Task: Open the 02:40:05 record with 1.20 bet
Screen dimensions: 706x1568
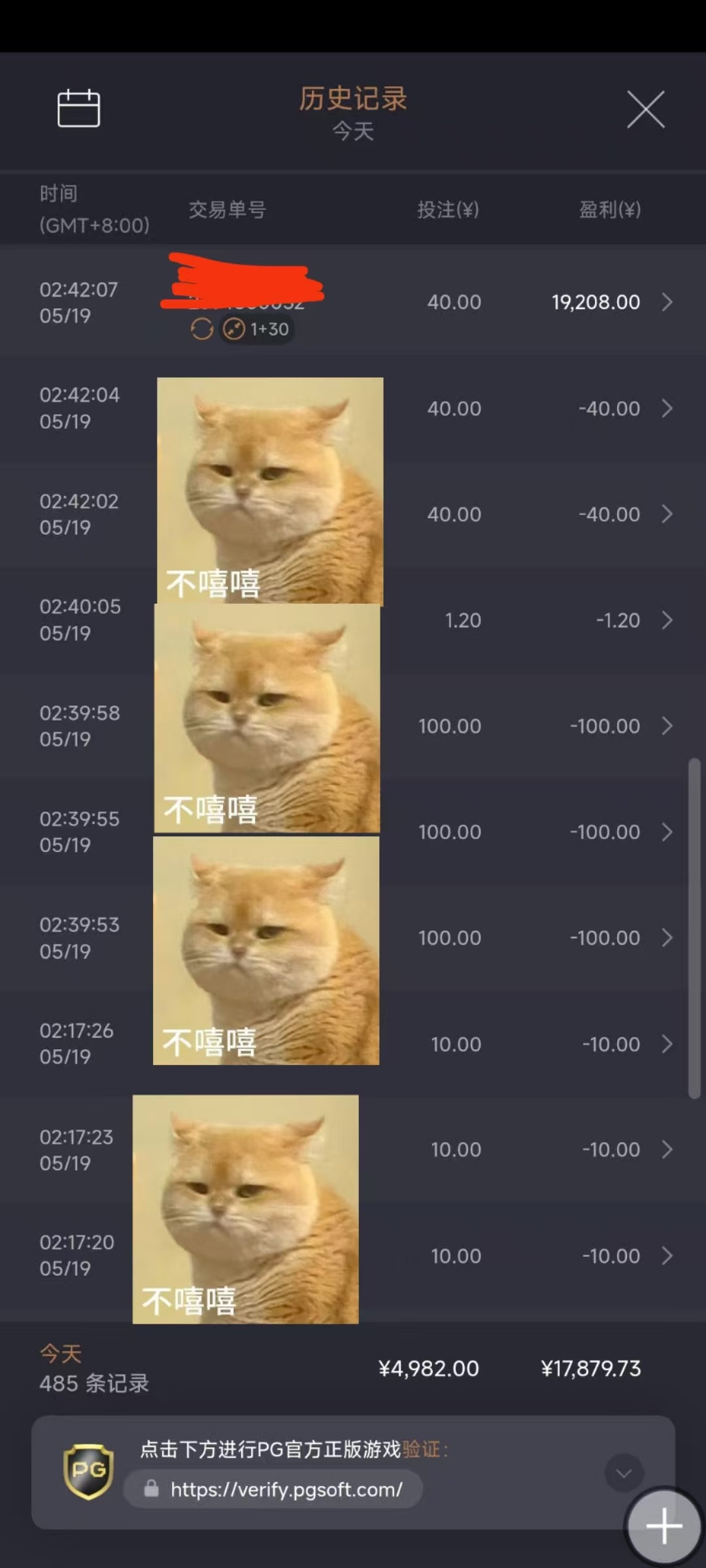Action: (x=666, y=620)
